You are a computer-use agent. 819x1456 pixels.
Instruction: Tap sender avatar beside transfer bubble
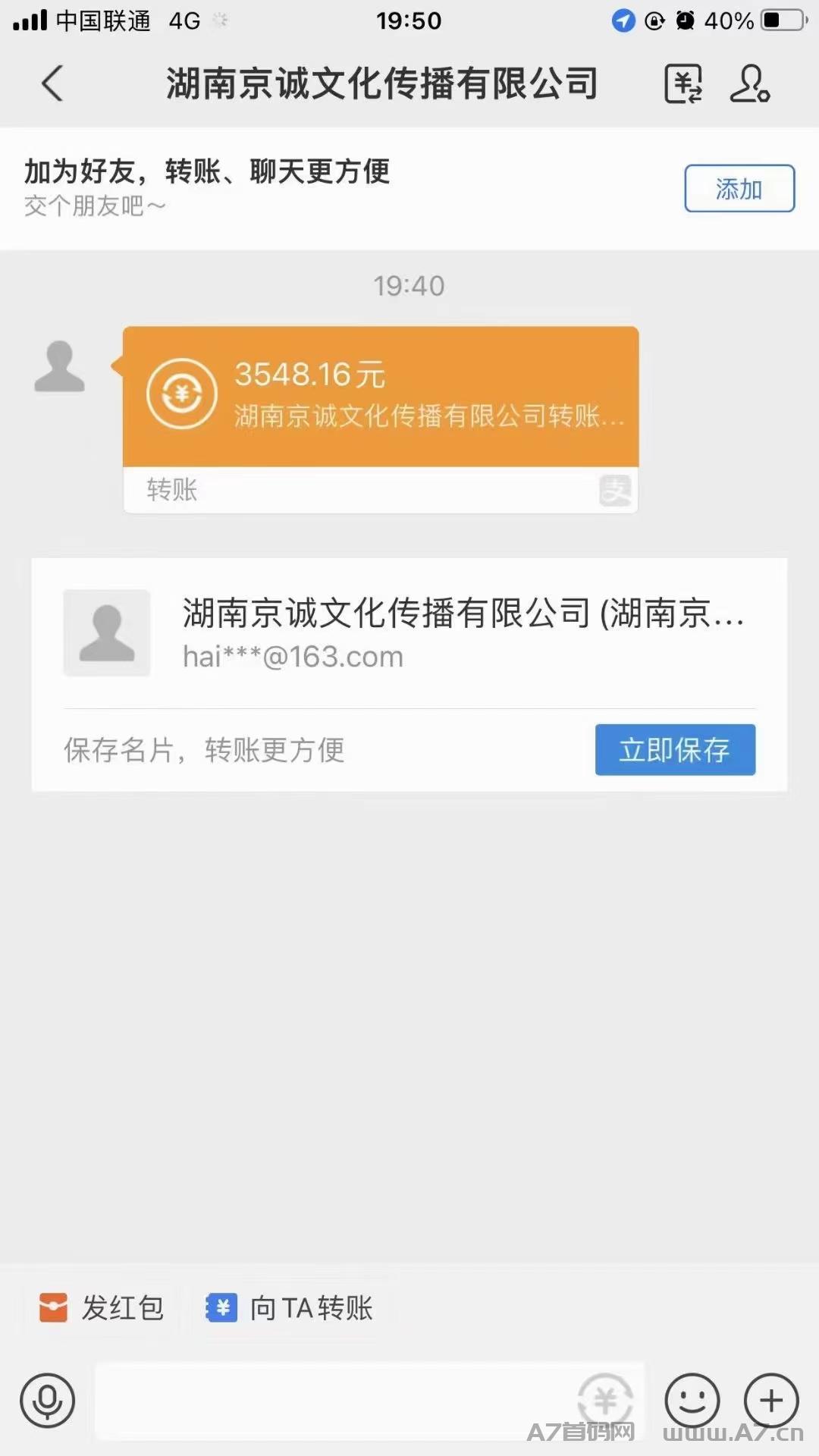click(59, 366)
